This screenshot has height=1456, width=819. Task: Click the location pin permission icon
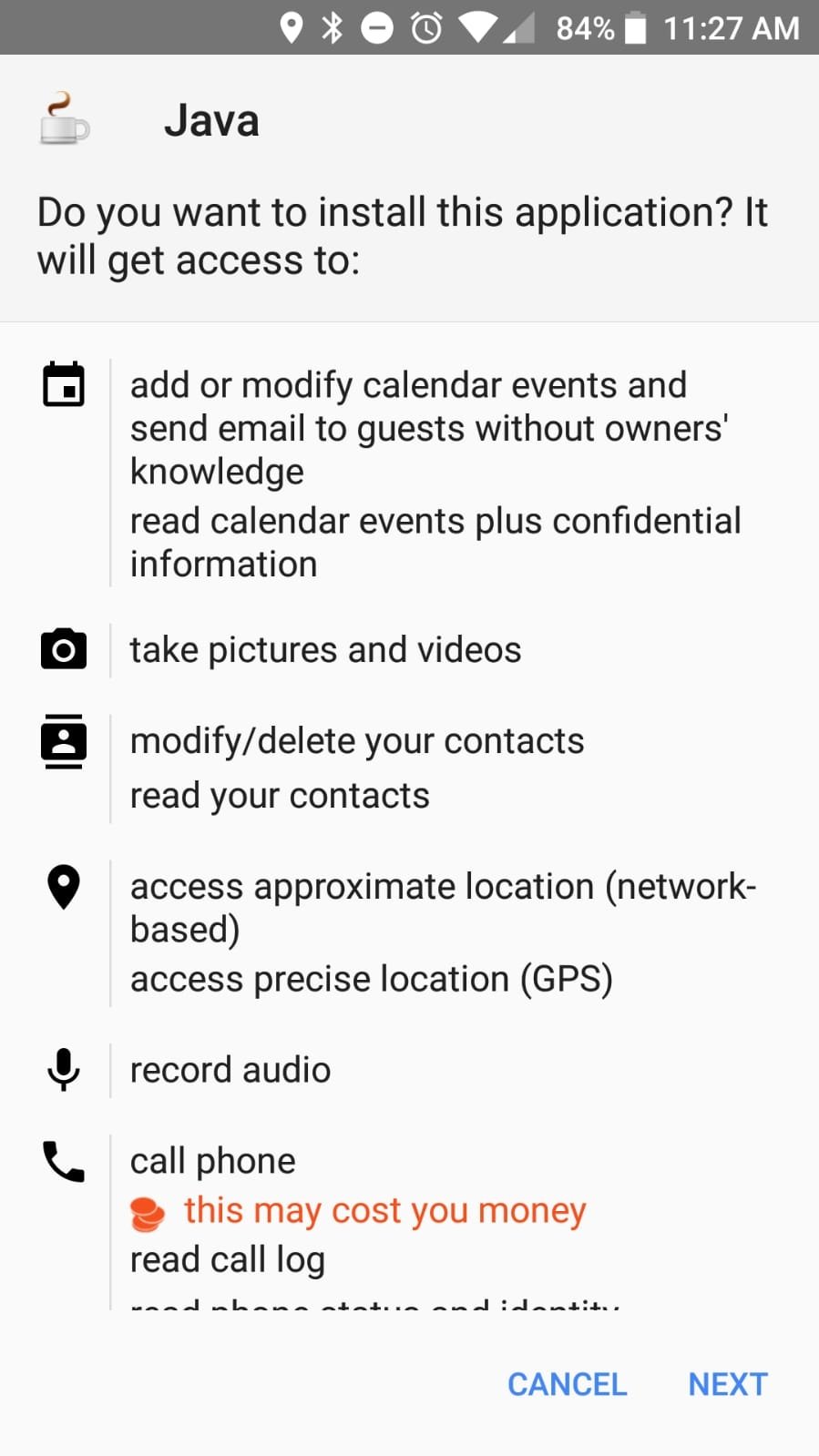pos(63,886)
